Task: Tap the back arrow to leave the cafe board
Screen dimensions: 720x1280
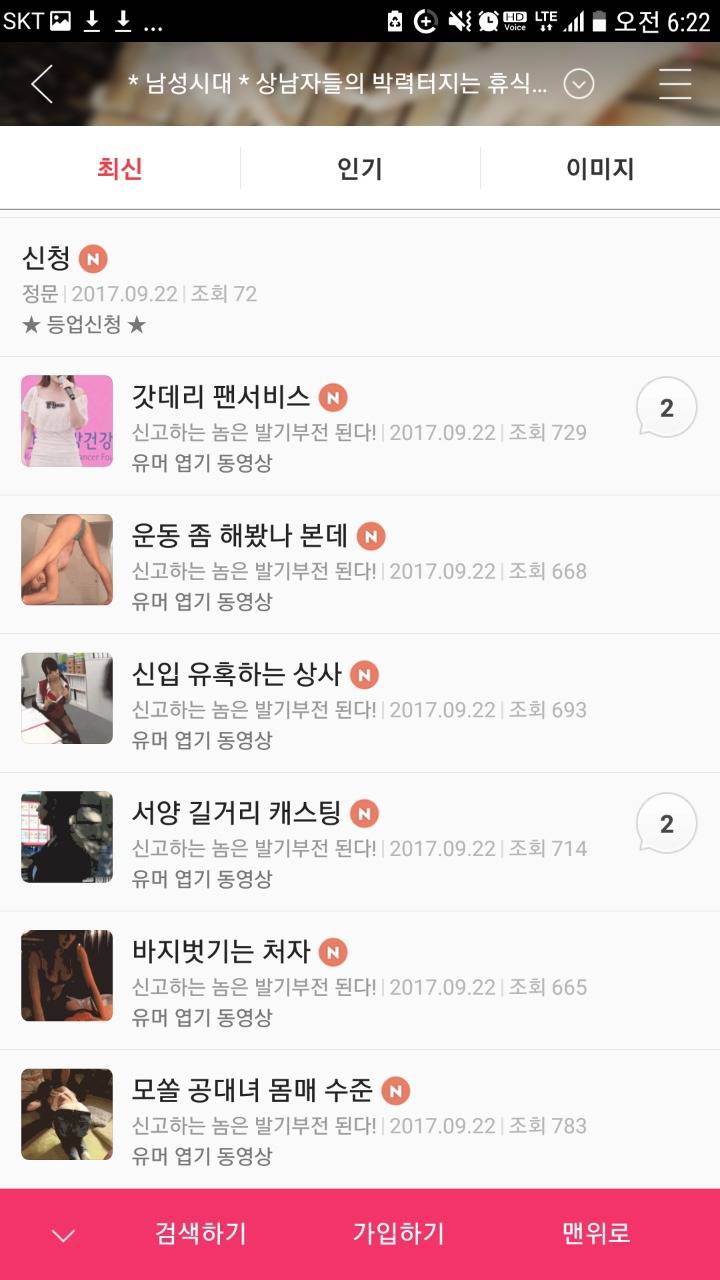Action: (40, 85)
